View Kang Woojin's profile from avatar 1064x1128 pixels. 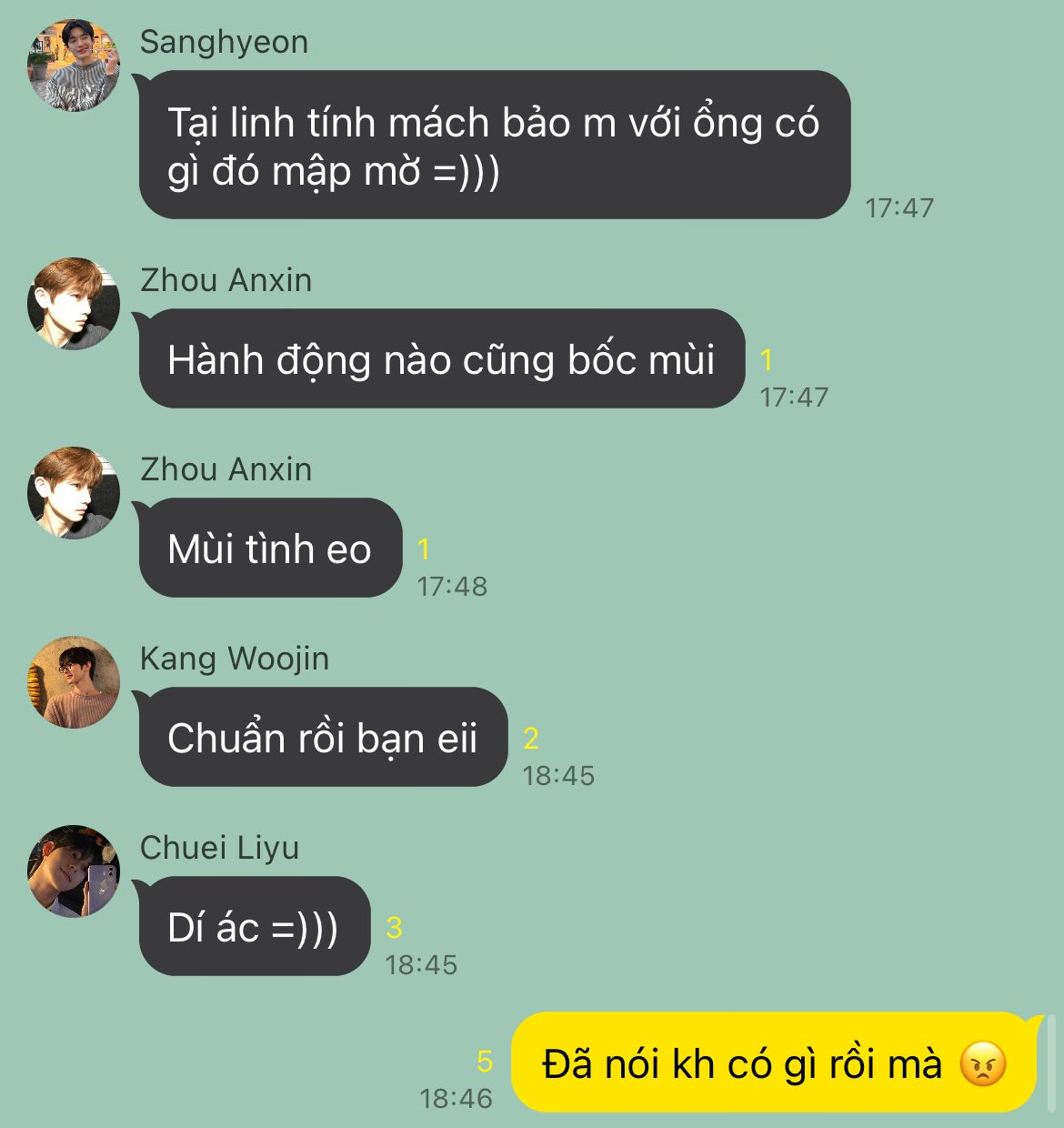(74, 682)
